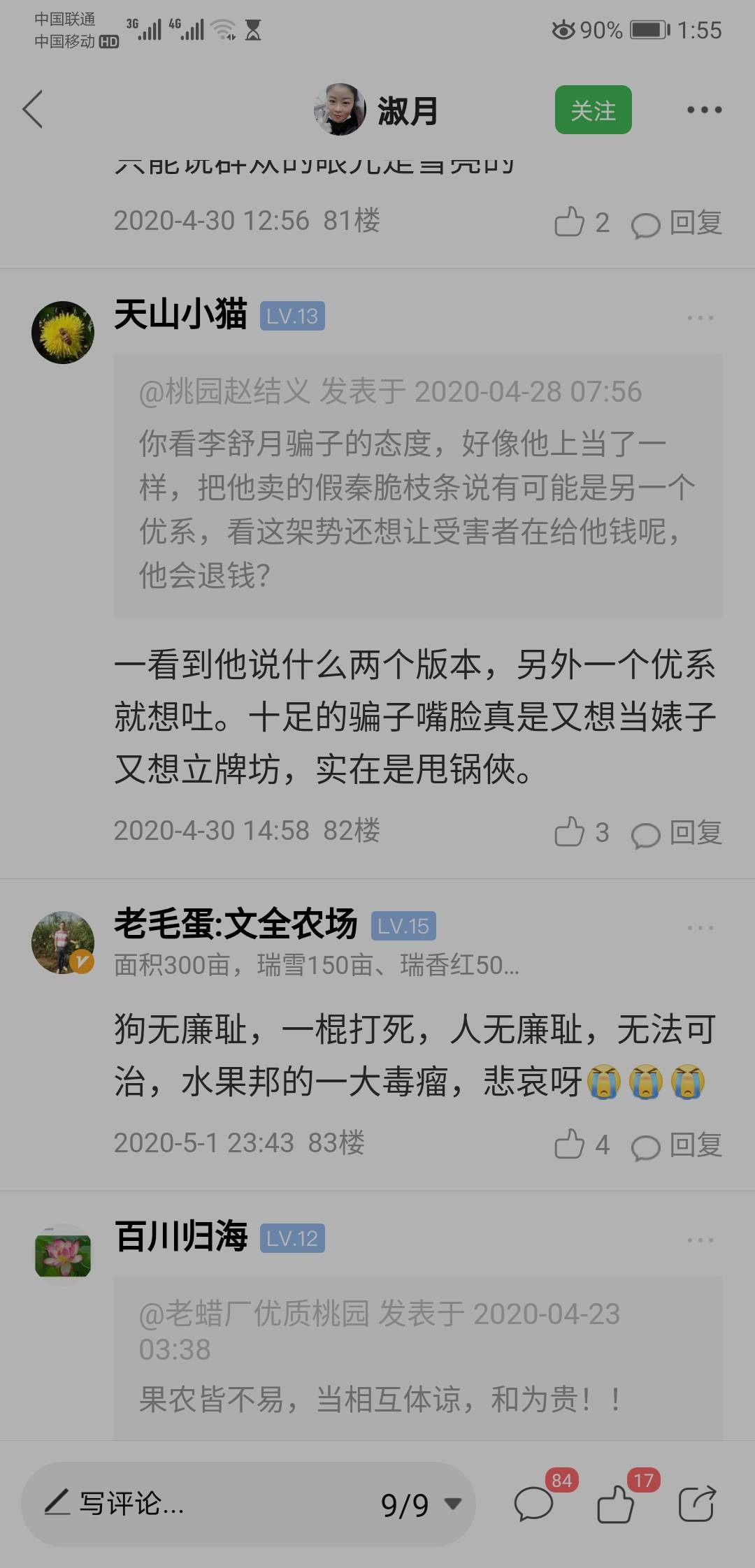
Task: Reply to the 81楼 comment
Action: (677, 223)
